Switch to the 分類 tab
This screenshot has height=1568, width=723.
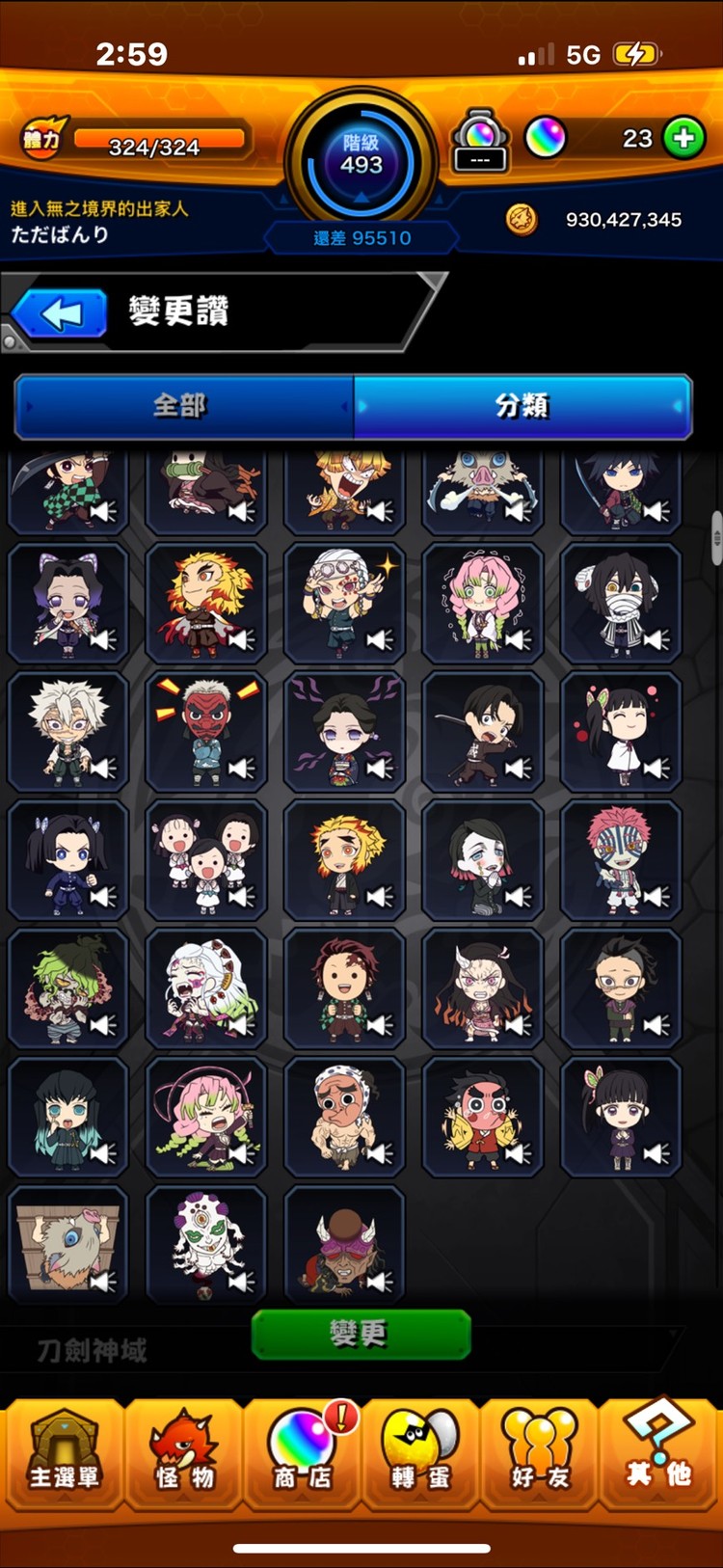pos(522,406)
